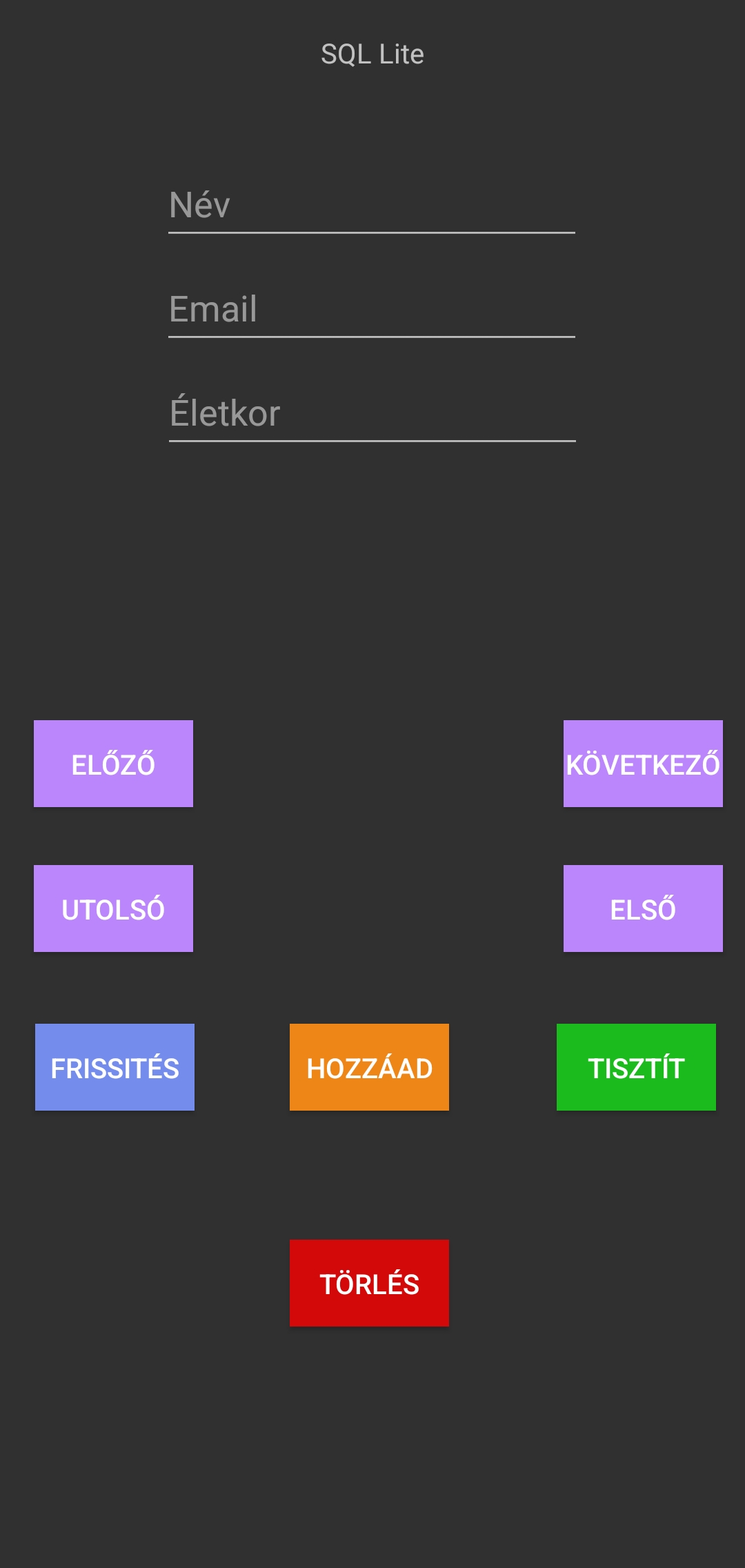
Task: Jump to last record with UTOLSÓ
Action: 113,908
